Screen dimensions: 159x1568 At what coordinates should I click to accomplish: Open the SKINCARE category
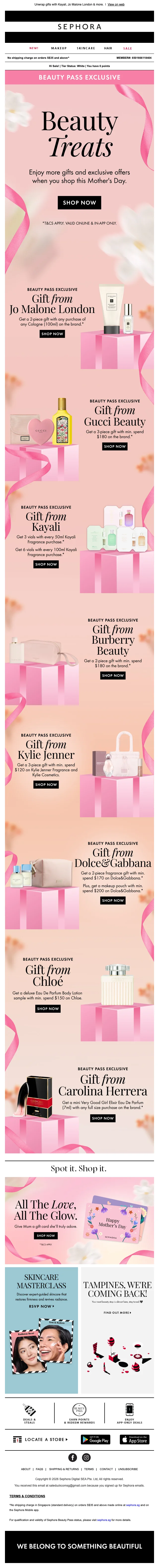point(85,48)
